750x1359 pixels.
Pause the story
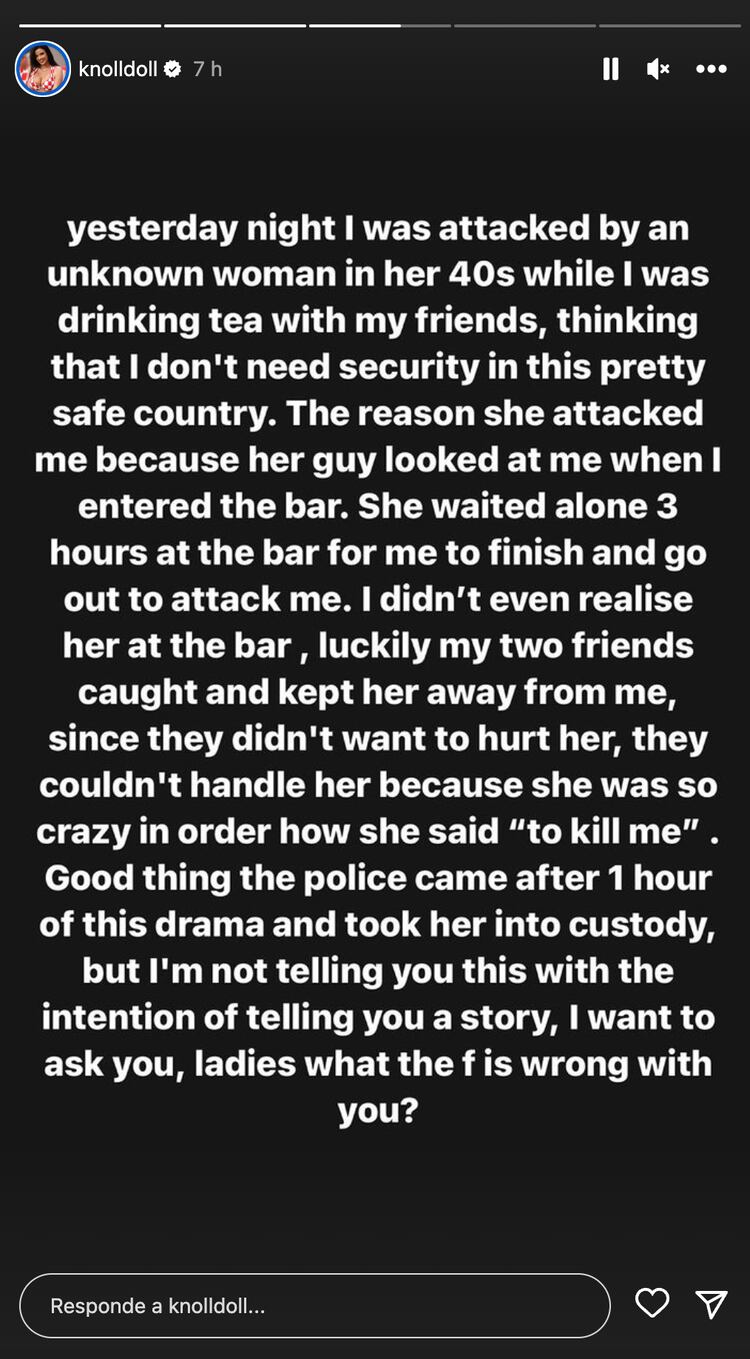coord(610,69)
